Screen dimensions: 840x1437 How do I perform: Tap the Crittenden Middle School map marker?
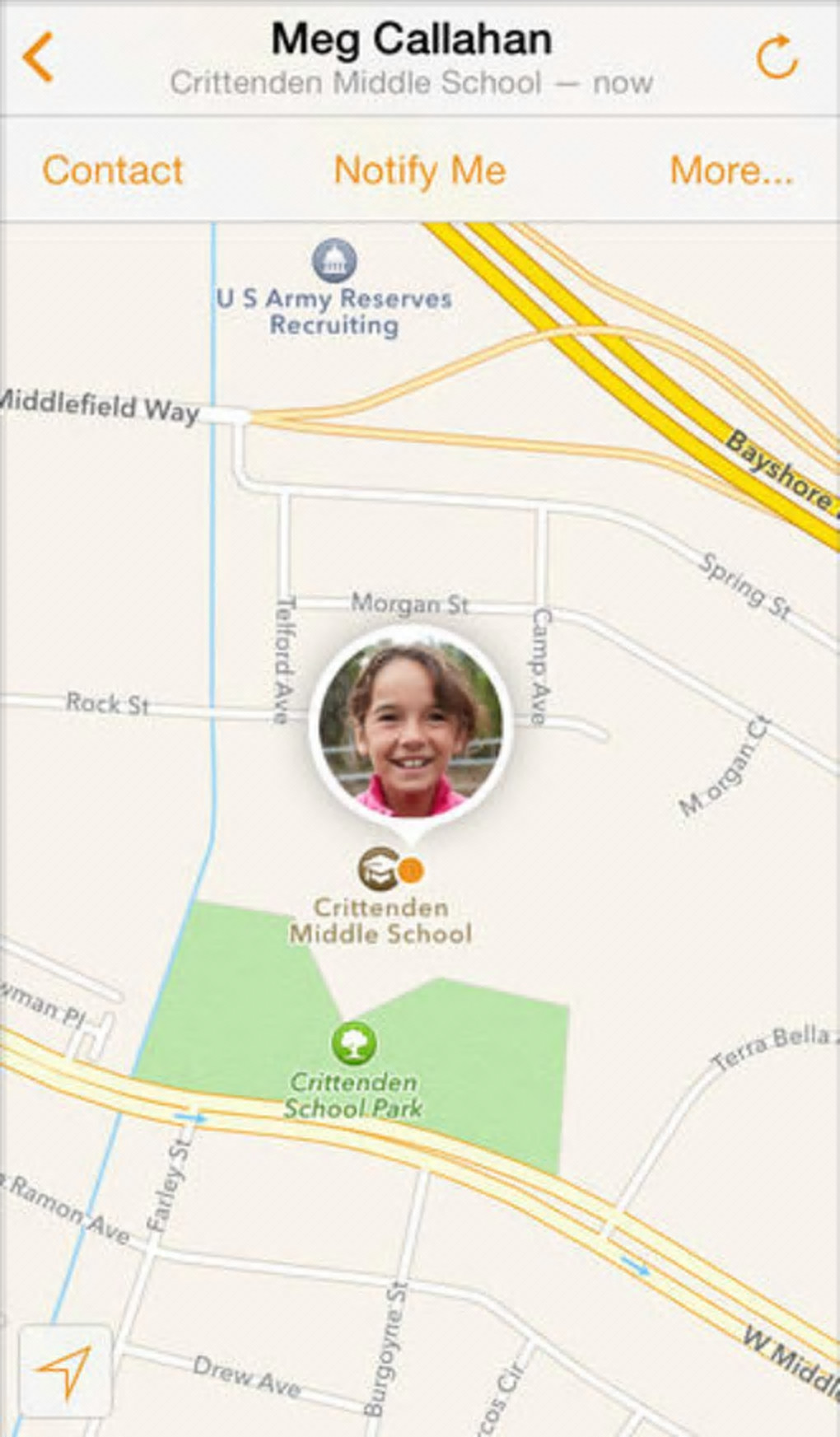(x=378, y=870)
